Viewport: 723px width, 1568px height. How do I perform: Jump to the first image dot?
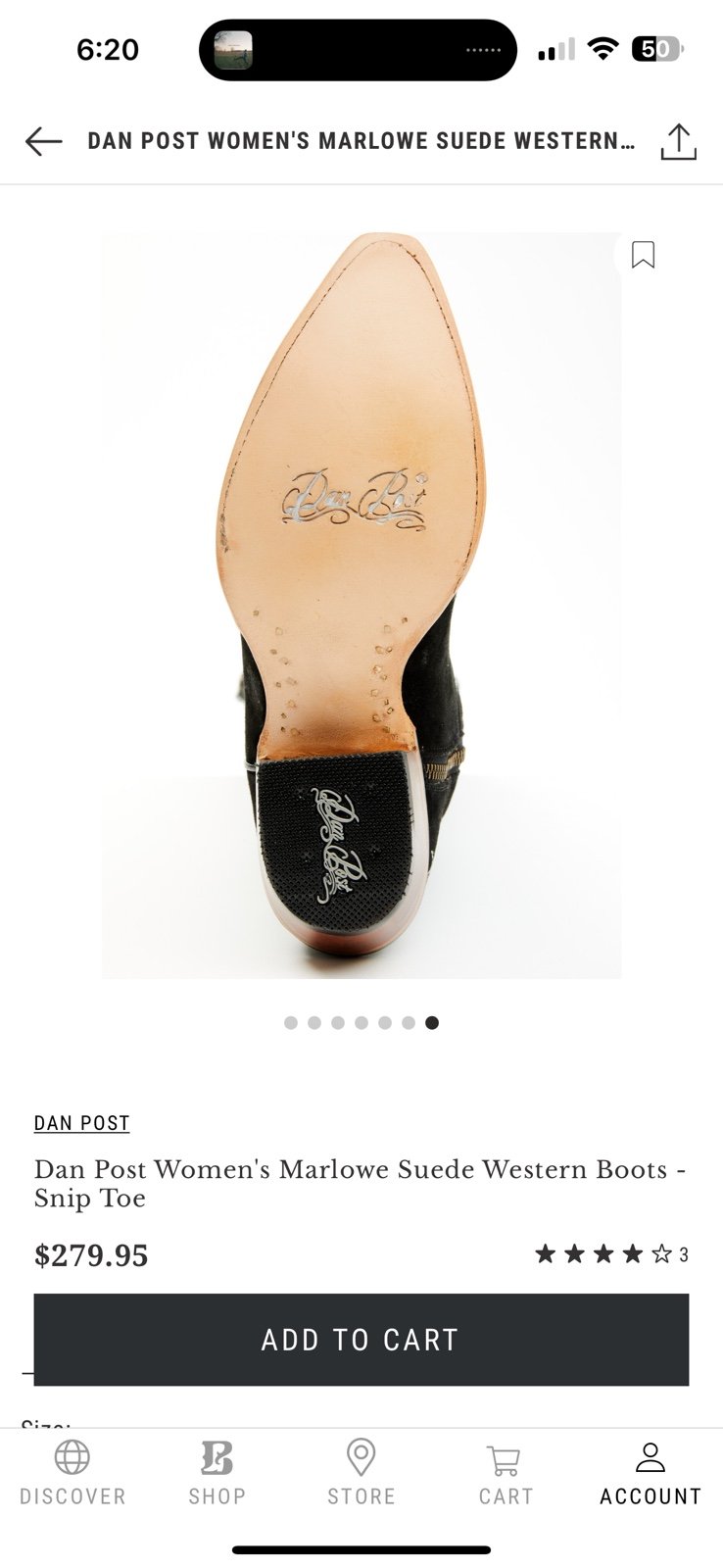(291, 1023)
